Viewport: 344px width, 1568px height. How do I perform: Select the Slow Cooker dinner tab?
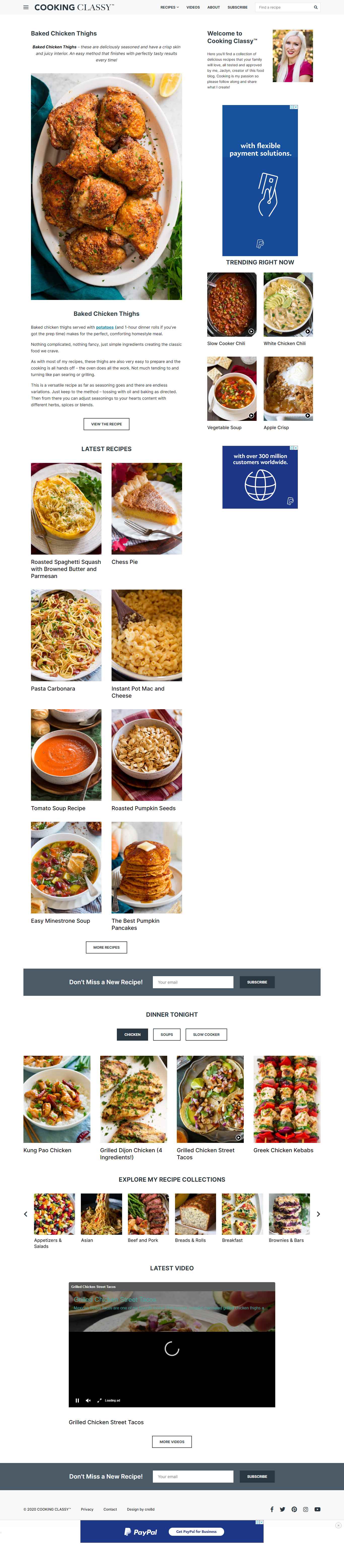(207, 1034)
